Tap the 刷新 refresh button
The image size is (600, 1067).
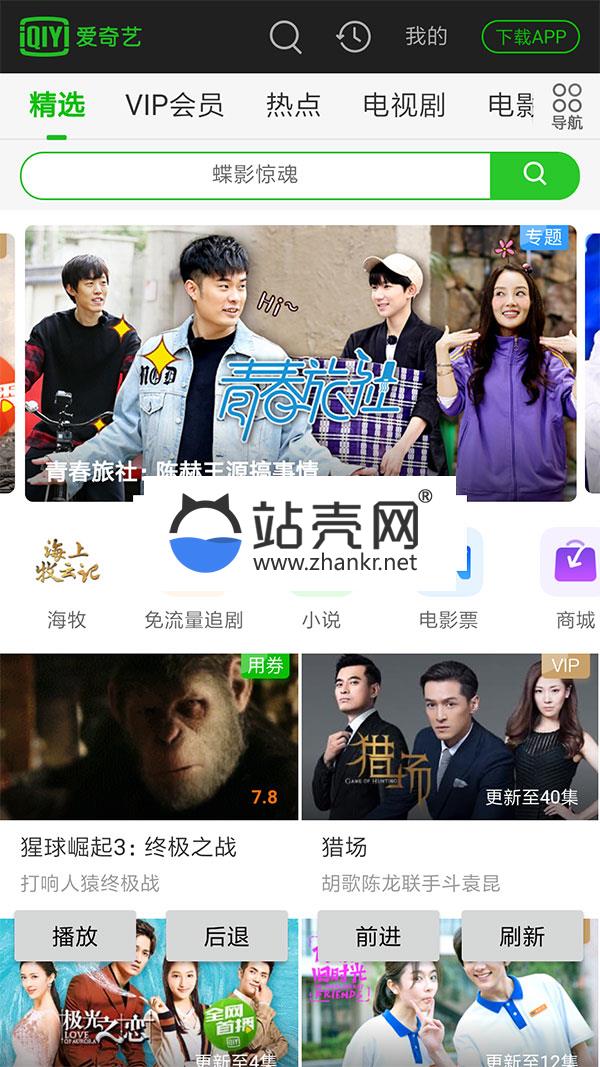point(522,936)
